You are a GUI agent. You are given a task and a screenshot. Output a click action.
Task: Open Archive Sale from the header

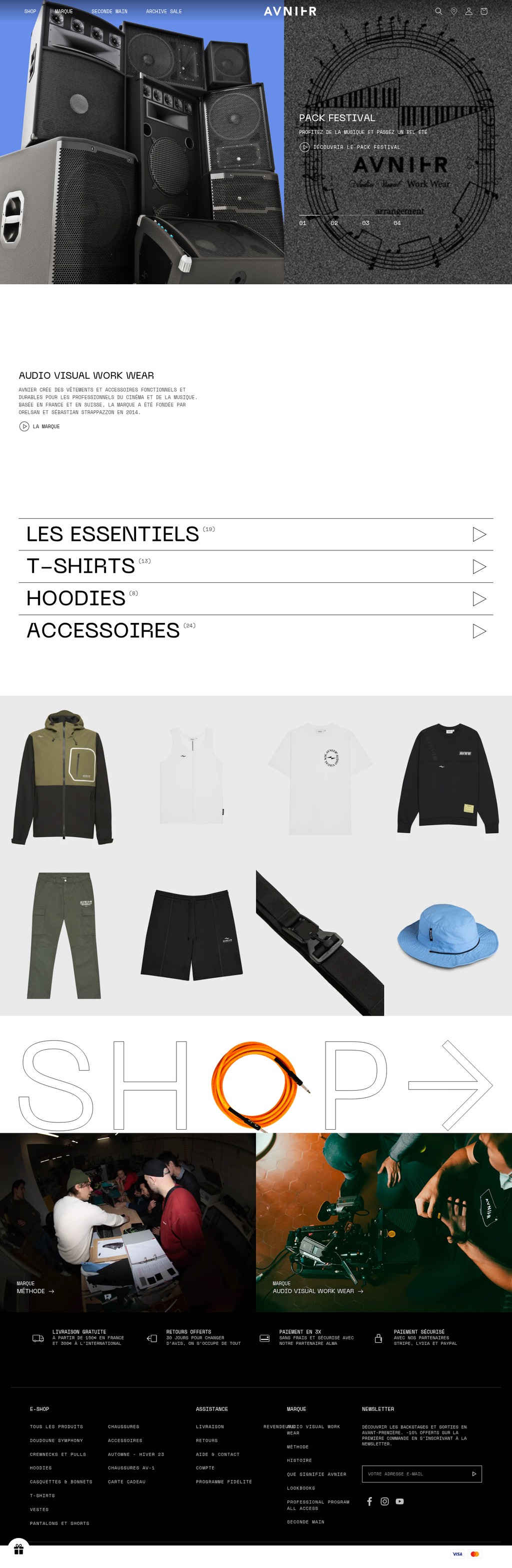[x=163, y=12]
